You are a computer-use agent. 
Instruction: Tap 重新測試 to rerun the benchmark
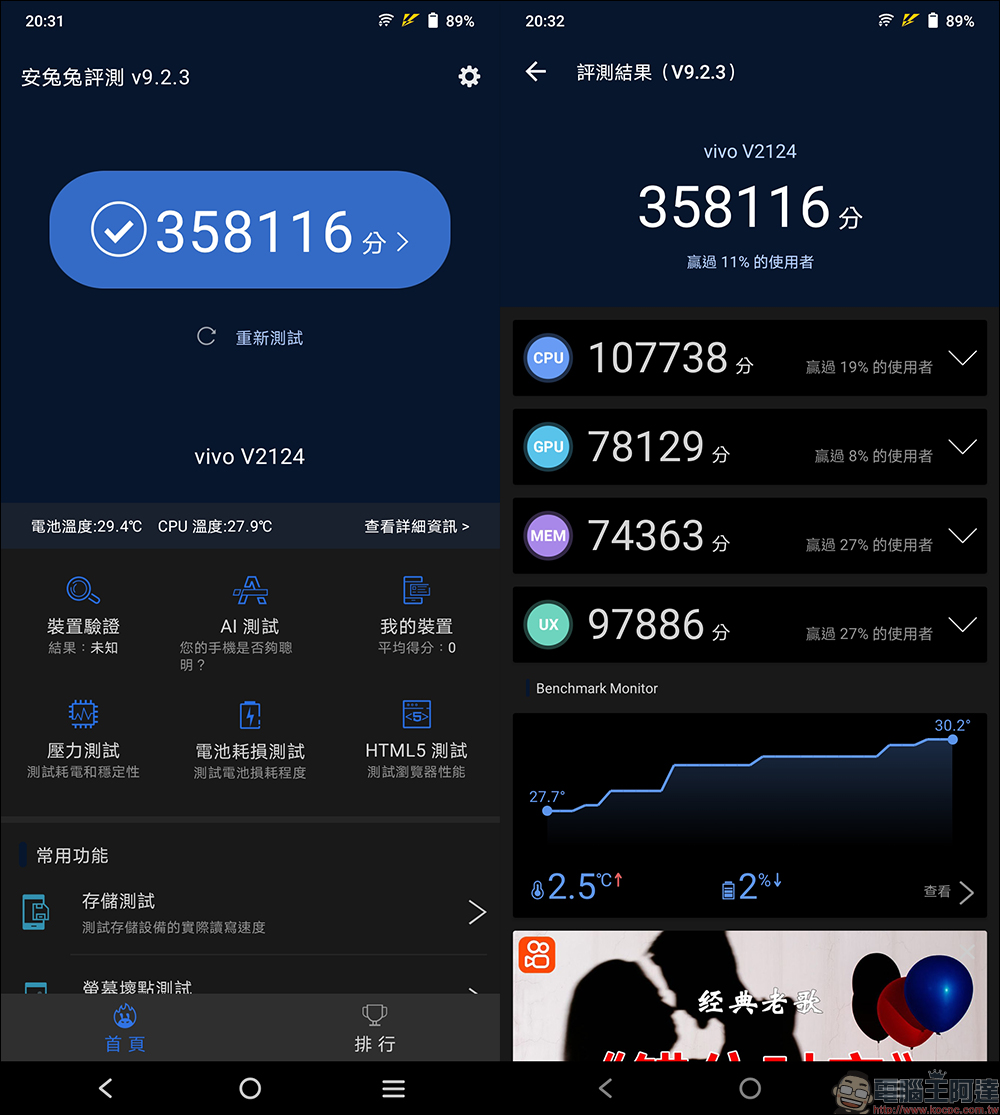(x=250, y=338)
